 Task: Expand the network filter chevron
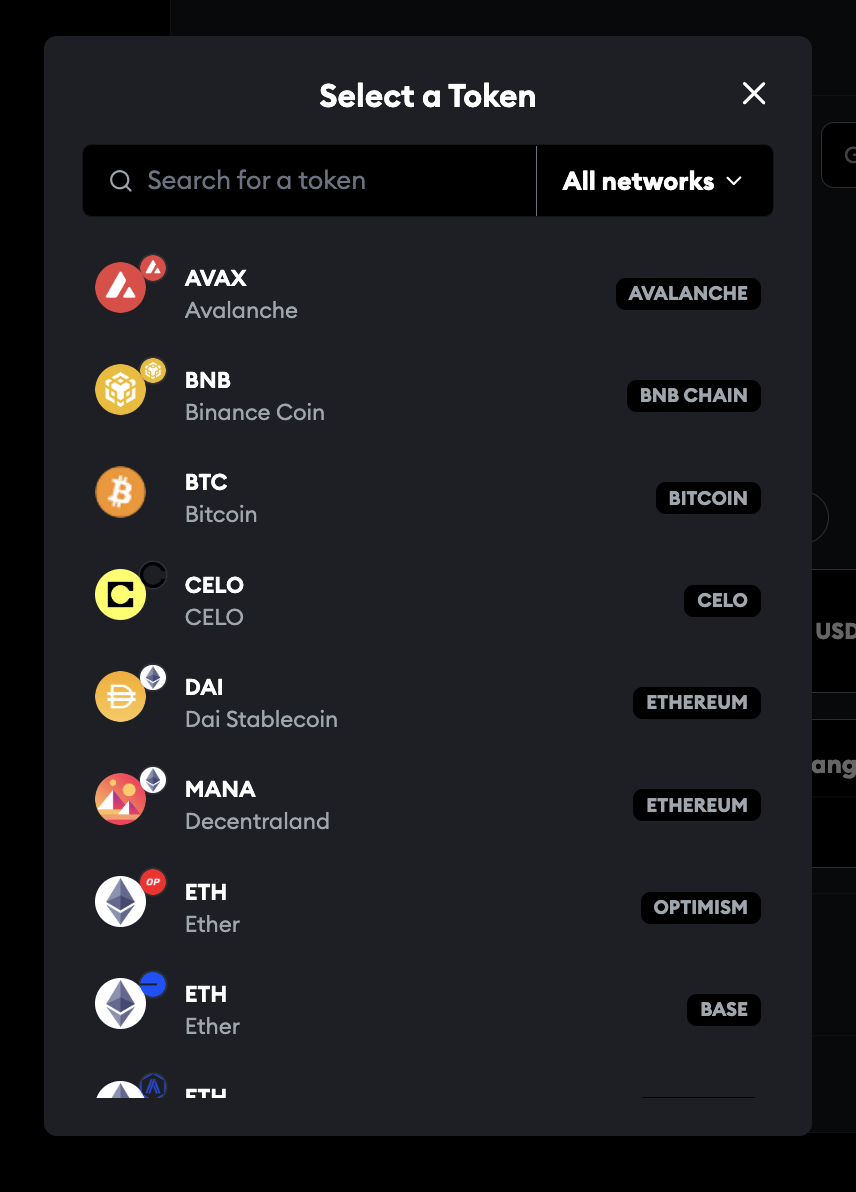coord(734,181)
